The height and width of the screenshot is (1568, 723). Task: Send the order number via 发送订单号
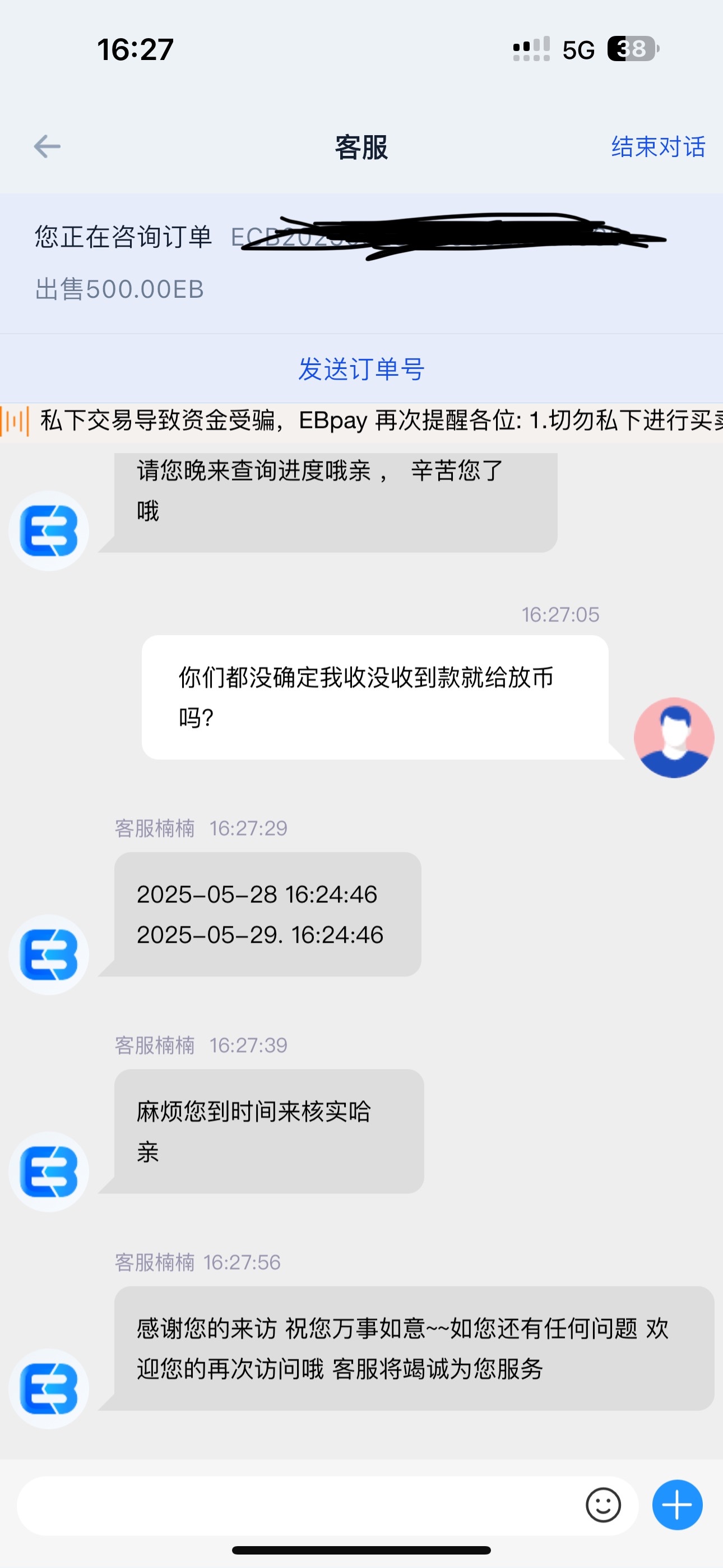coord(361,369)
